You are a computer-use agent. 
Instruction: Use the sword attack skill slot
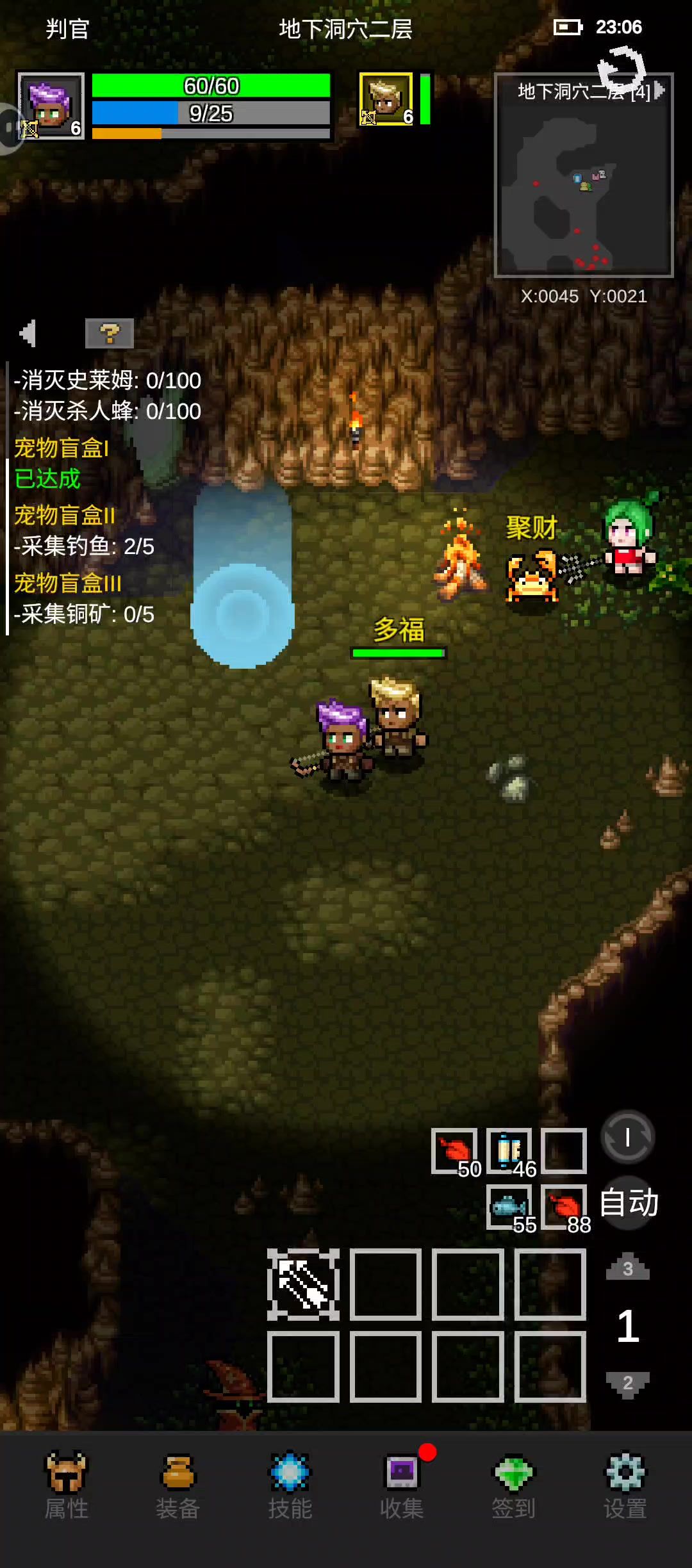[x=303, y=1284]
